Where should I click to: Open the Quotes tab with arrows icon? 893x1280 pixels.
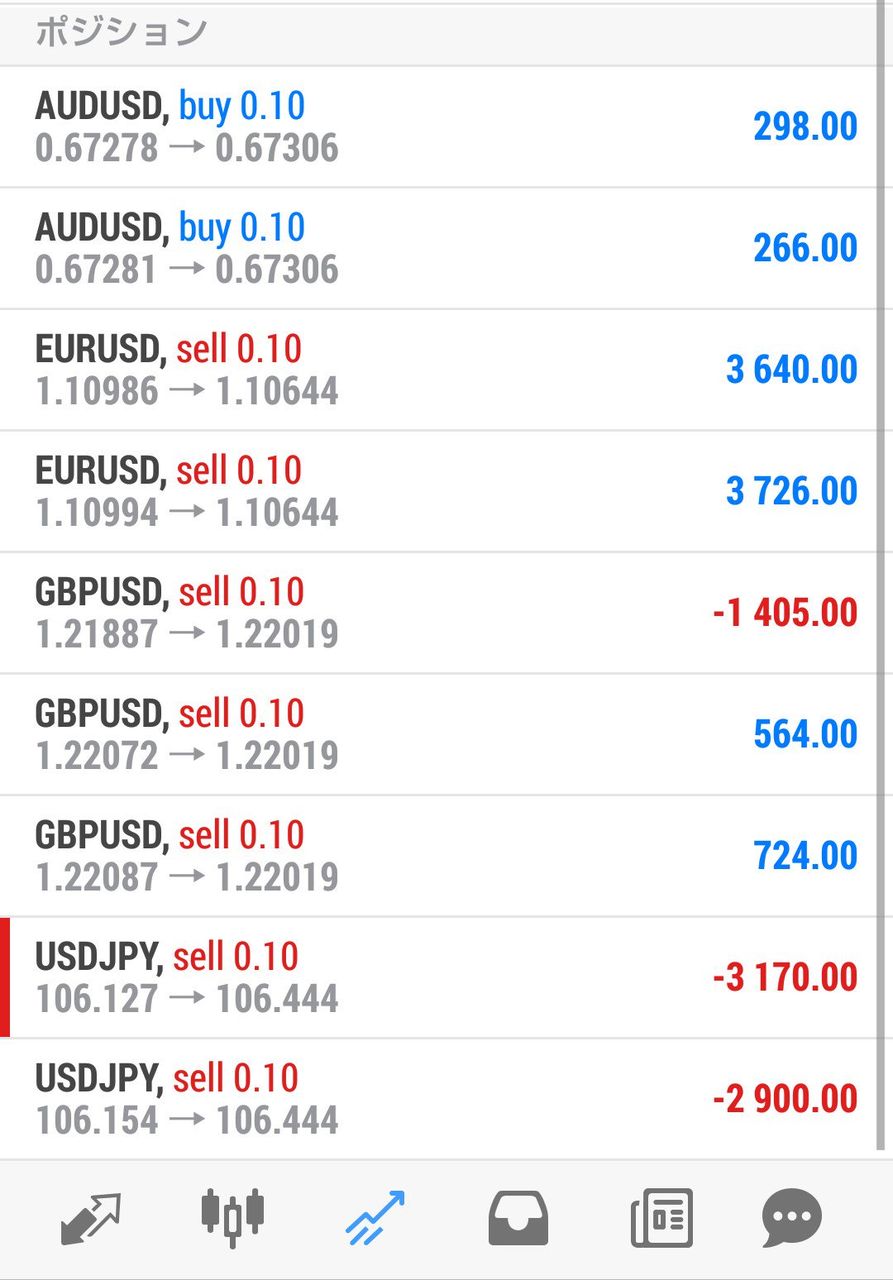[x=90, y=1218]
